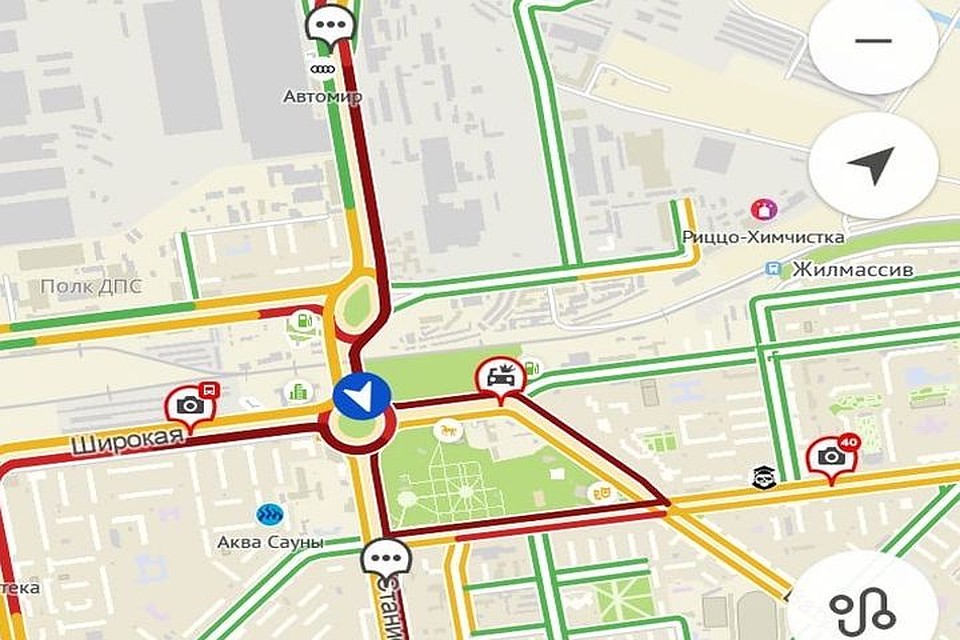Tap the Жилмассив transit stop

[772, 270]
